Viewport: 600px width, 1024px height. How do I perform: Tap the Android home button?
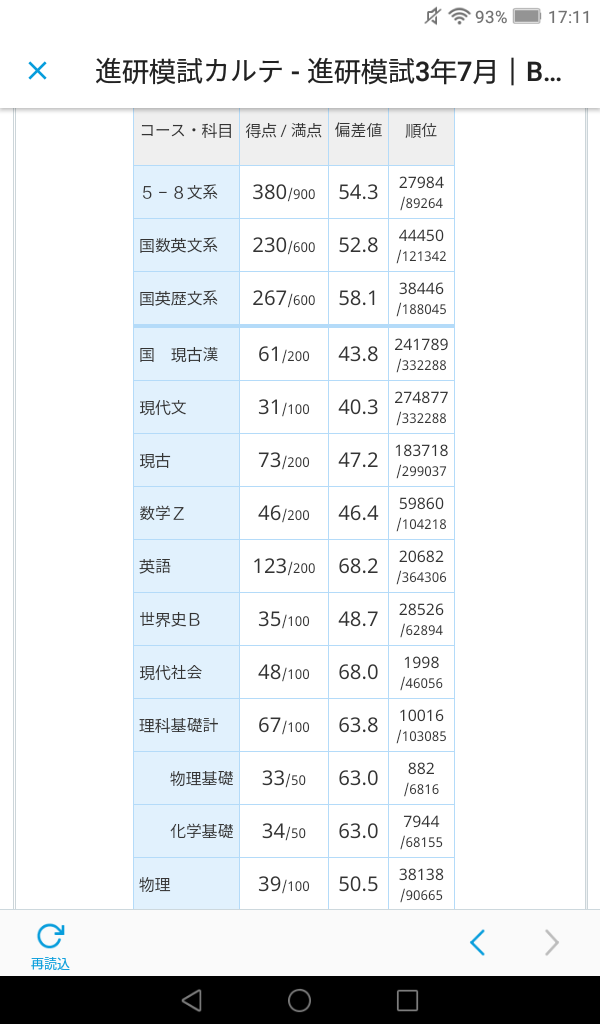(x=299, y=1000)
